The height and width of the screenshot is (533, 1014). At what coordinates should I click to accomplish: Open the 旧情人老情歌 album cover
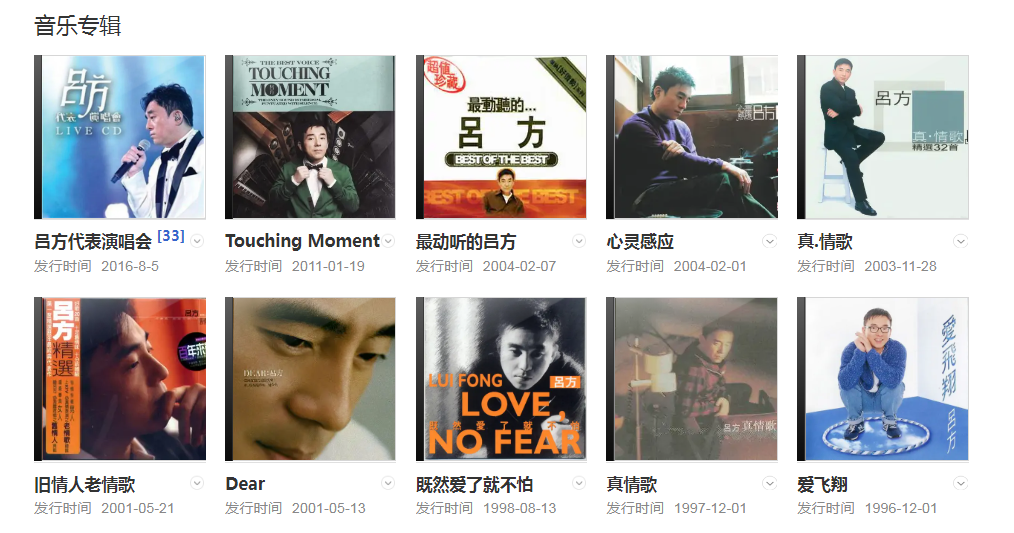click(120, 379)
